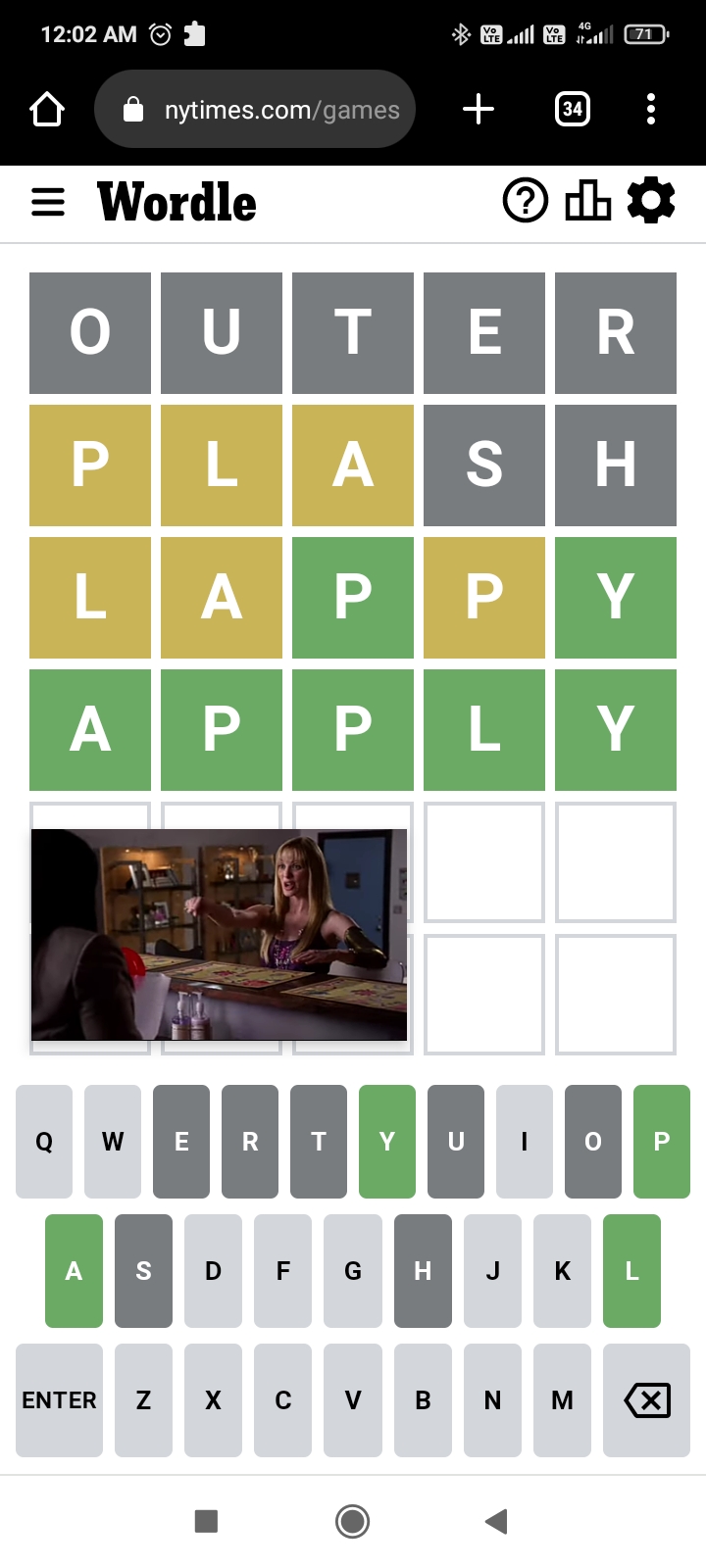Open the help question mark
This screenshot has width=706, height=1568.
(x=526, y=202)
